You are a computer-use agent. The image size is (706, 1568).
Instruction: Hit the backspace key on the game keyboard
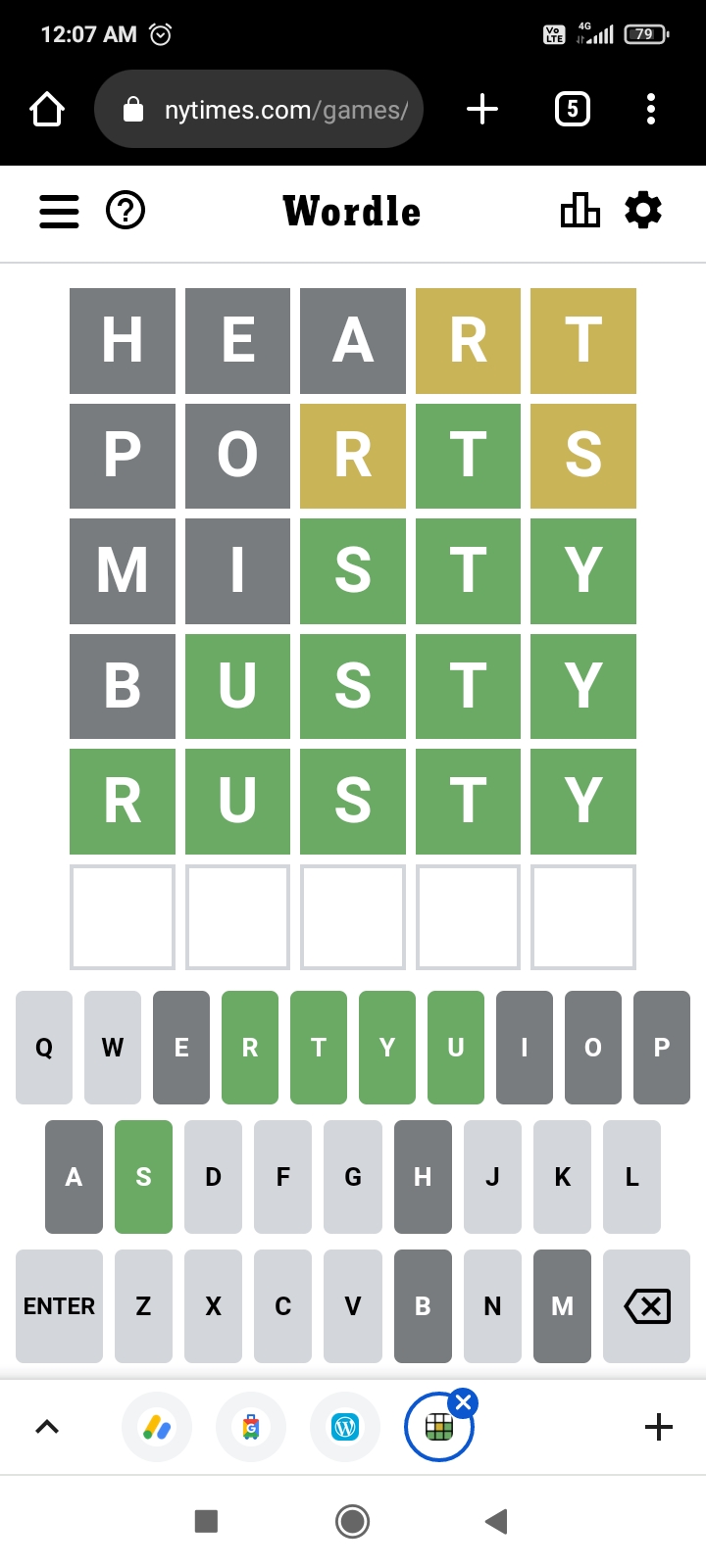pyautogui.click(x=647, y=1306)
